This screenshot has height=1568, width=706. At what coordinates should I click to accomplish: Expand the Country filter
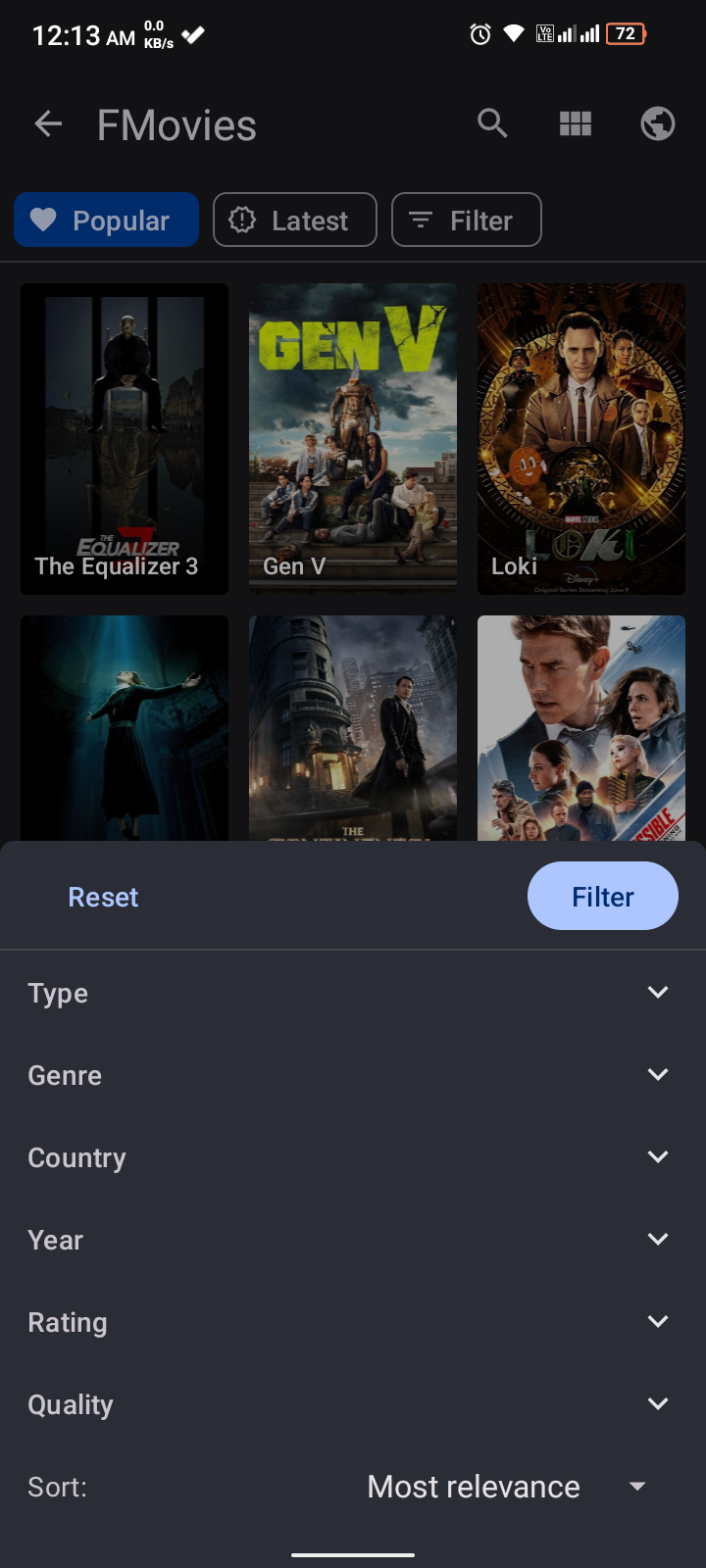click(353, 1157)
